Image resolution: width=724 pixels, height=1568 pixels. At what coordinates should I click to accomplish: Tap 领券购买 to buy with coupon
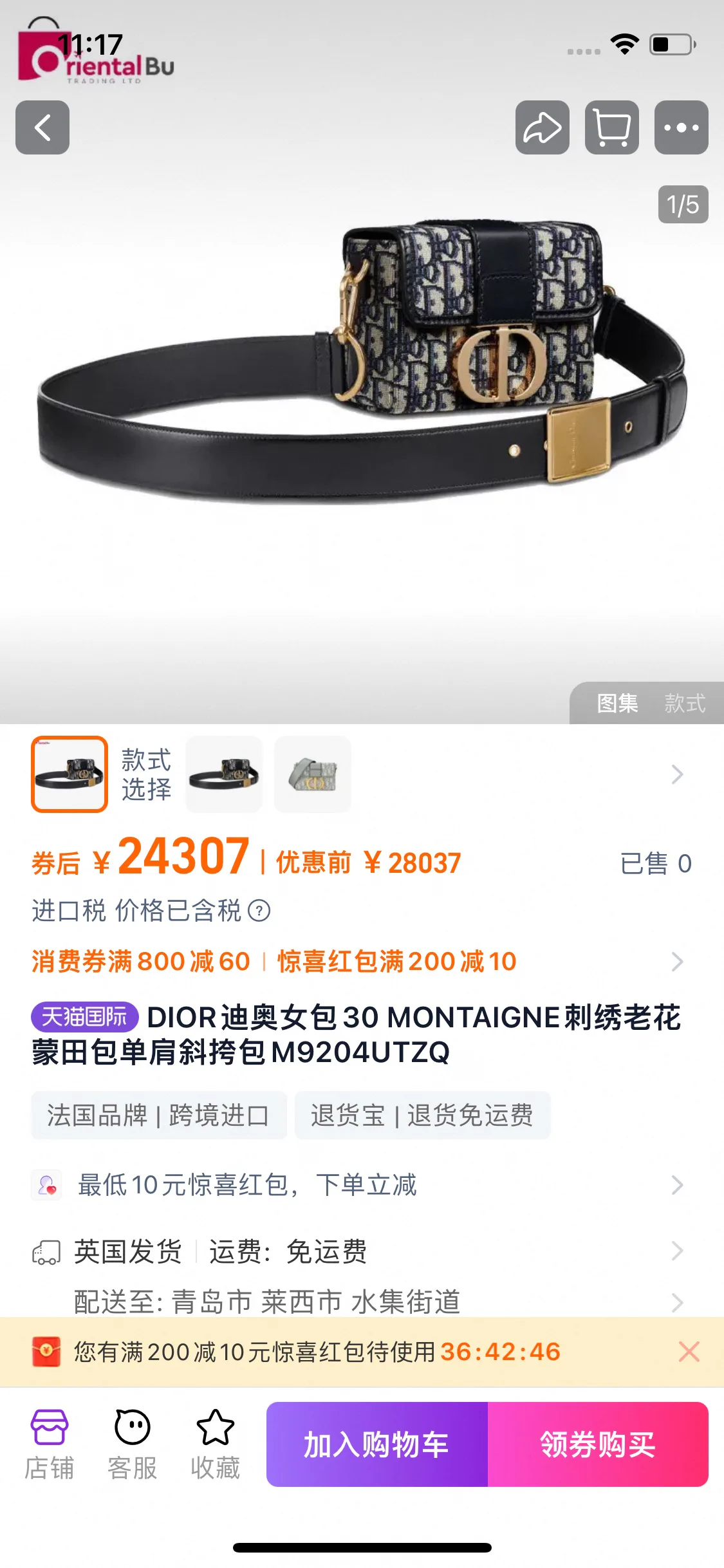click(x=598, y=1444)
